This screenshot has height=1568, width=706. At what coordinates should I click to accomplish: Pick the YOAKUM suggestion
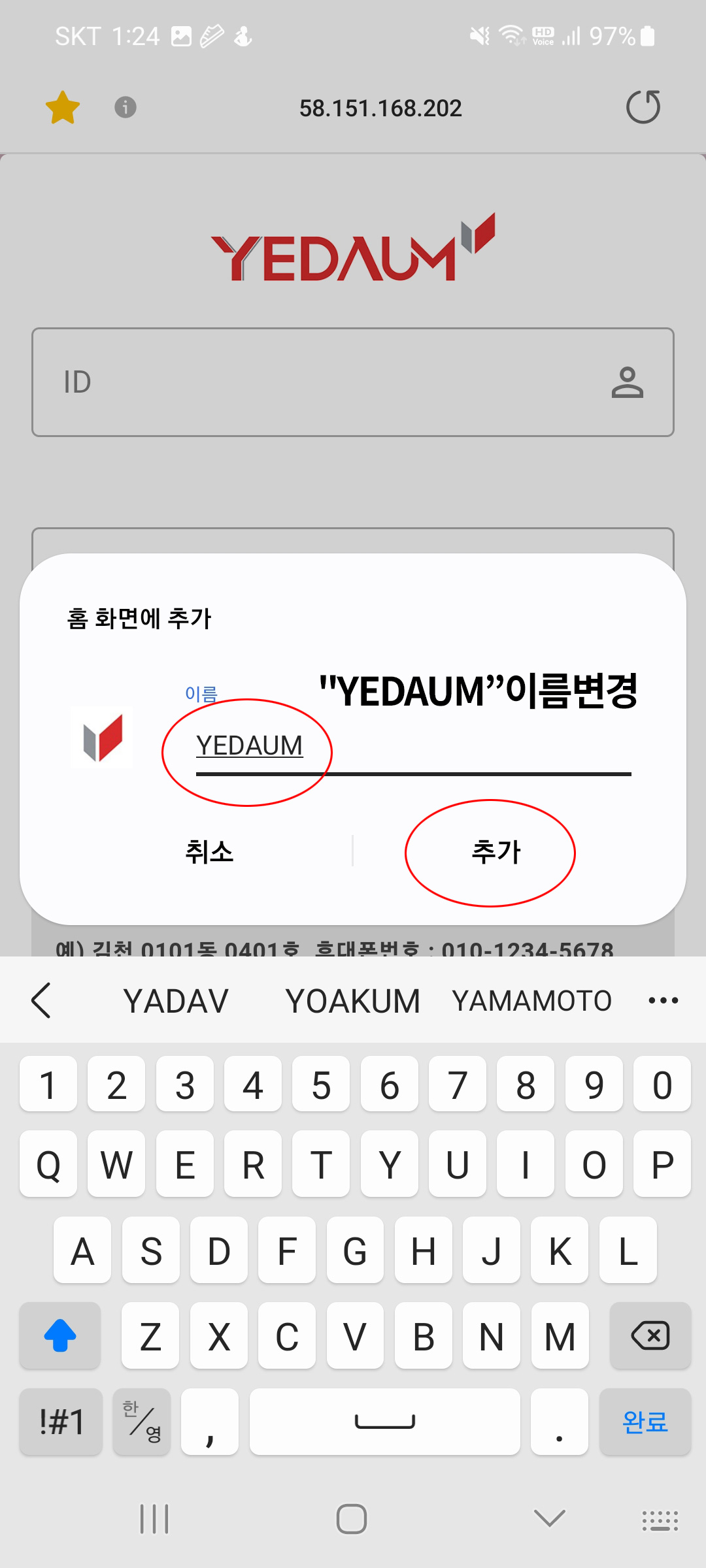coord(352,1001)
